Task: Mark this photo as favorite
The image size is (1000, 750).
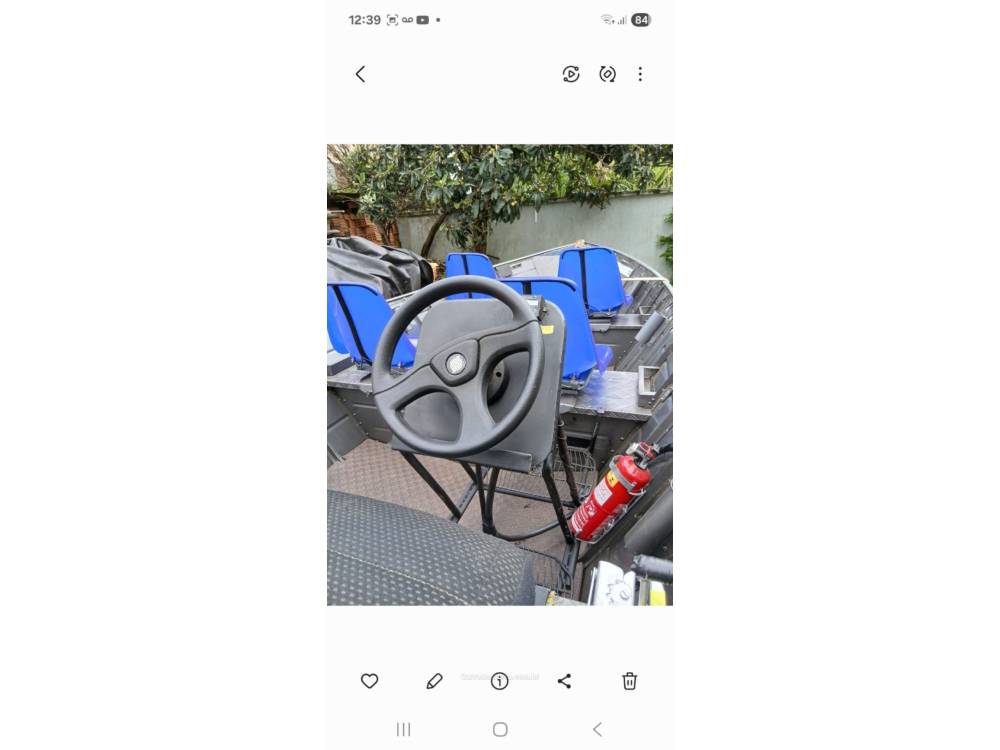Action: (x=369, y=681)
